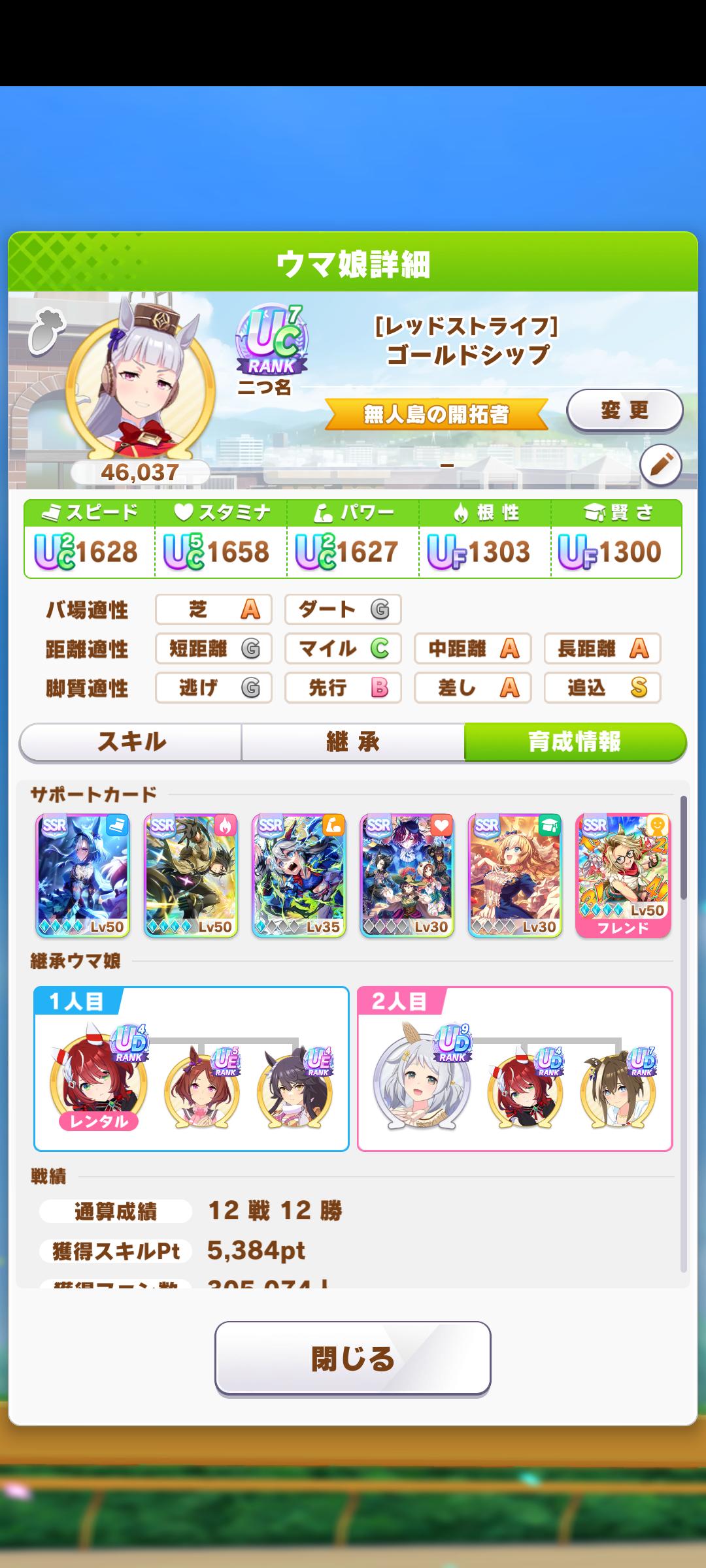Select the 育成情報 tab
This screenshot has width=706, height=1568.
click(575, 742)
